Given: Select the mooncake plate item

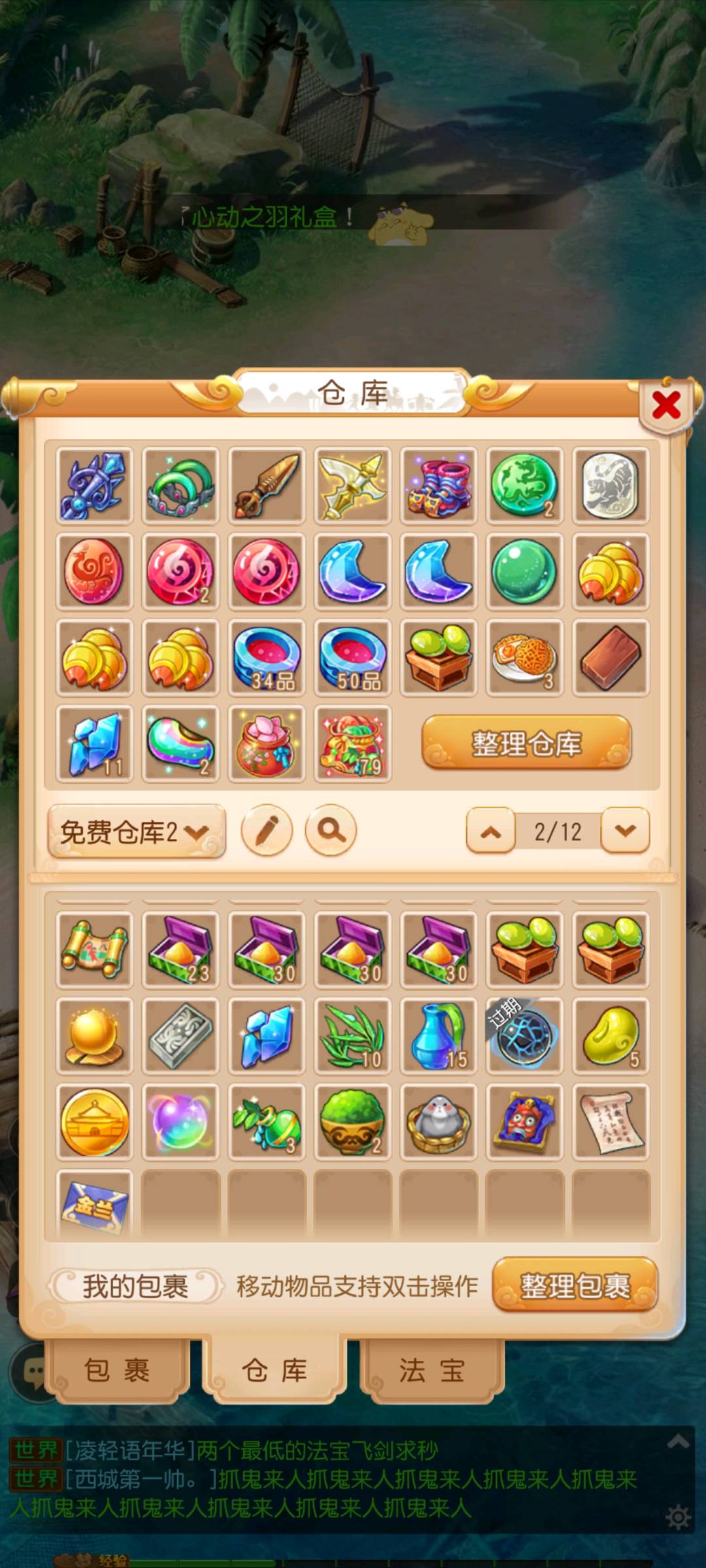Looking at the screenshot, I should (524, 659).
